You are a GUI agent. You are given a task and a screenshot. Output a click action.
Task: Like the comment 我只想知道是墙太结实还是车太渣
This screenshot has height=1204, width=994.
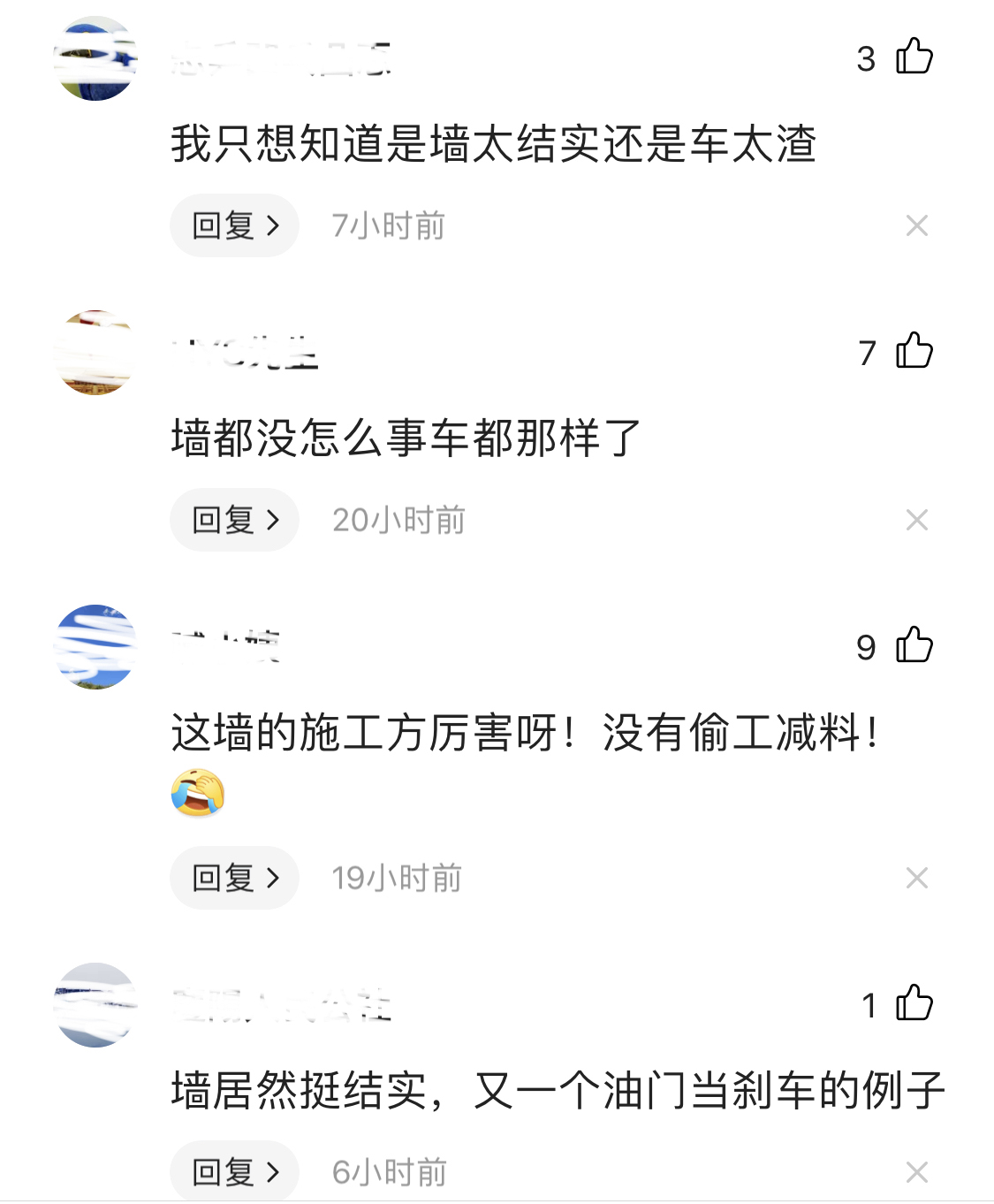(x=914, y=57)
